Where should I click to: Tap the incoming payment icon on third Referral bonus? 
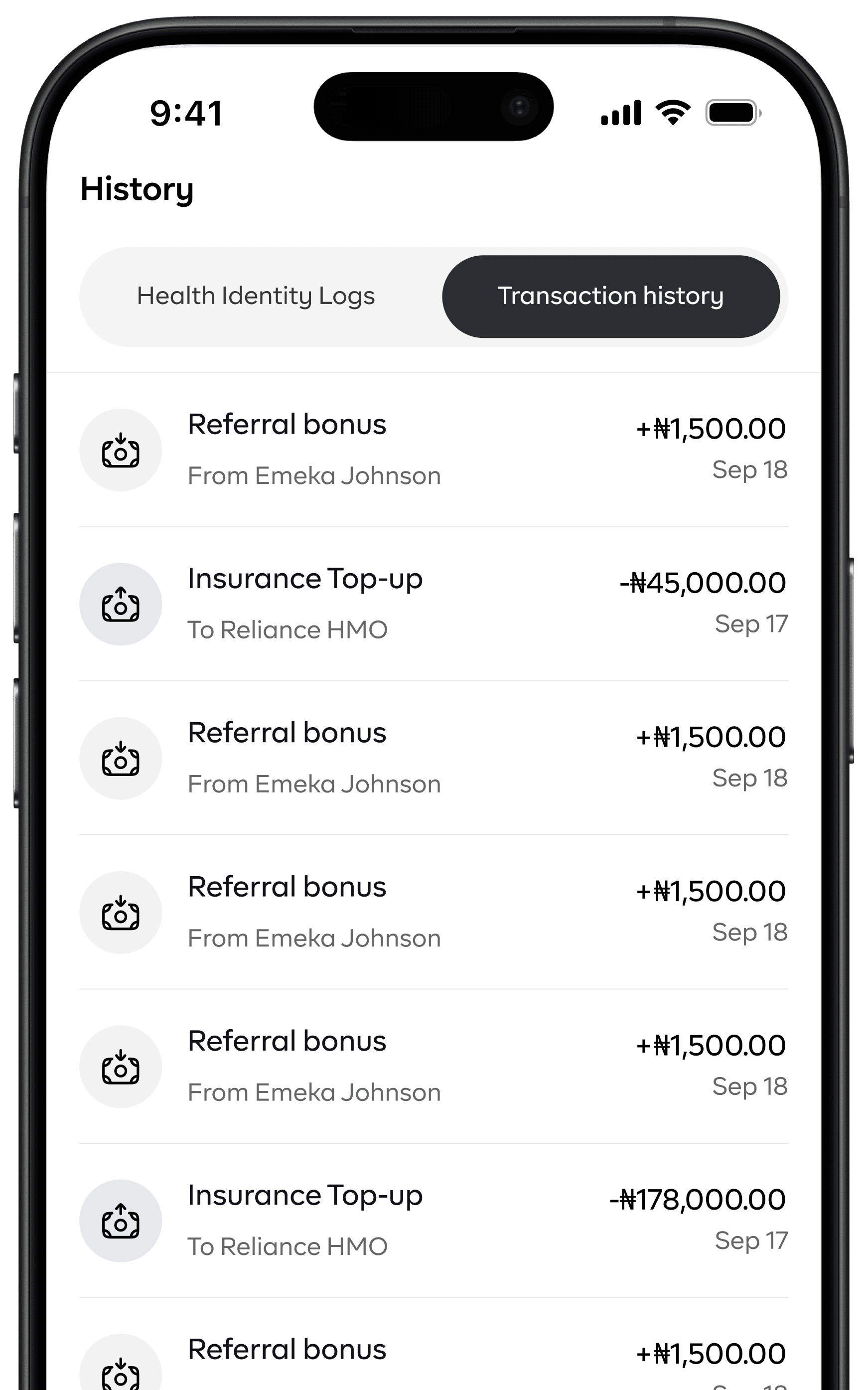click(x=121, y=913)
